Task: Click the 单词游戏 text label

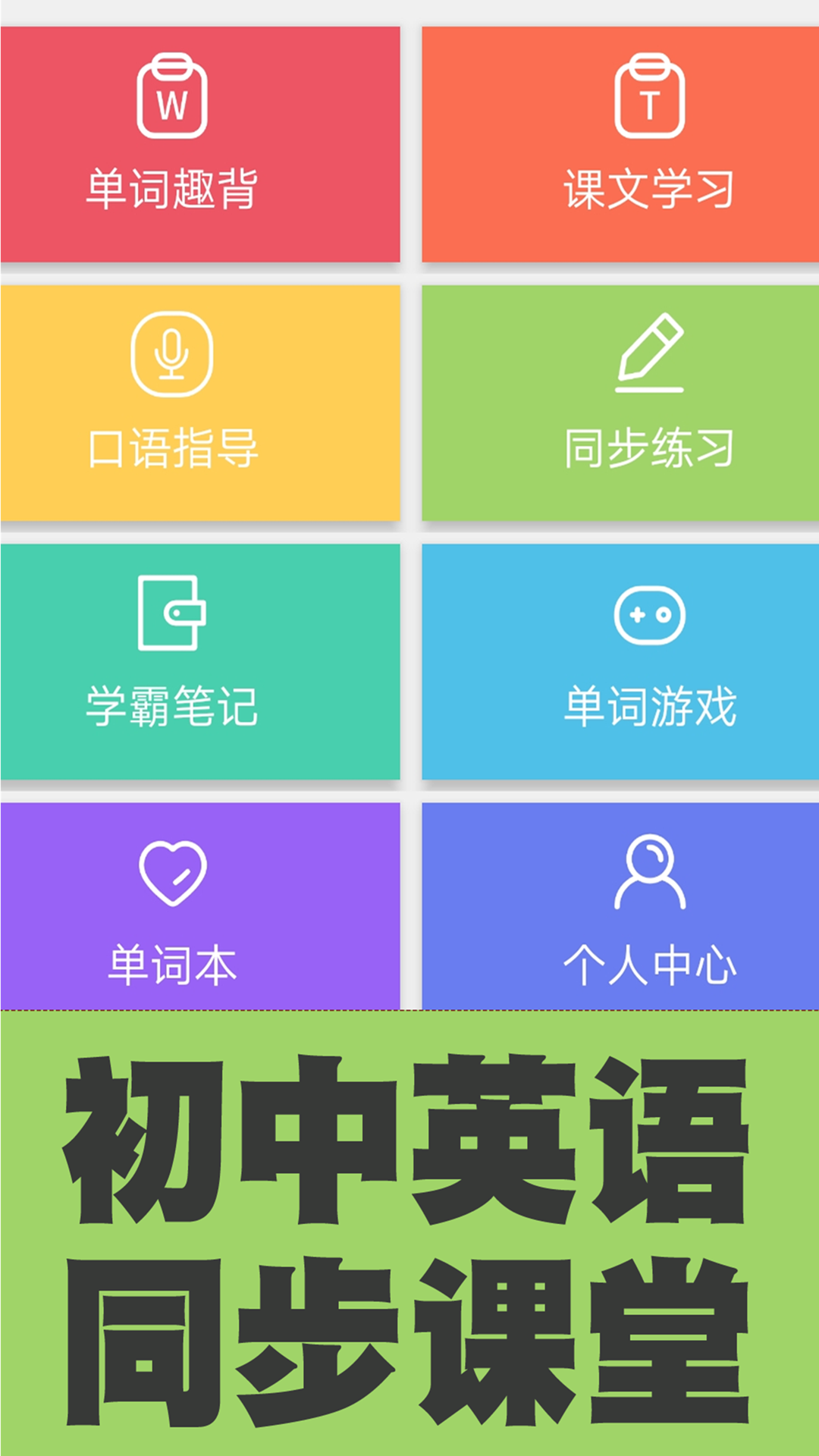Action: [651, 705]
